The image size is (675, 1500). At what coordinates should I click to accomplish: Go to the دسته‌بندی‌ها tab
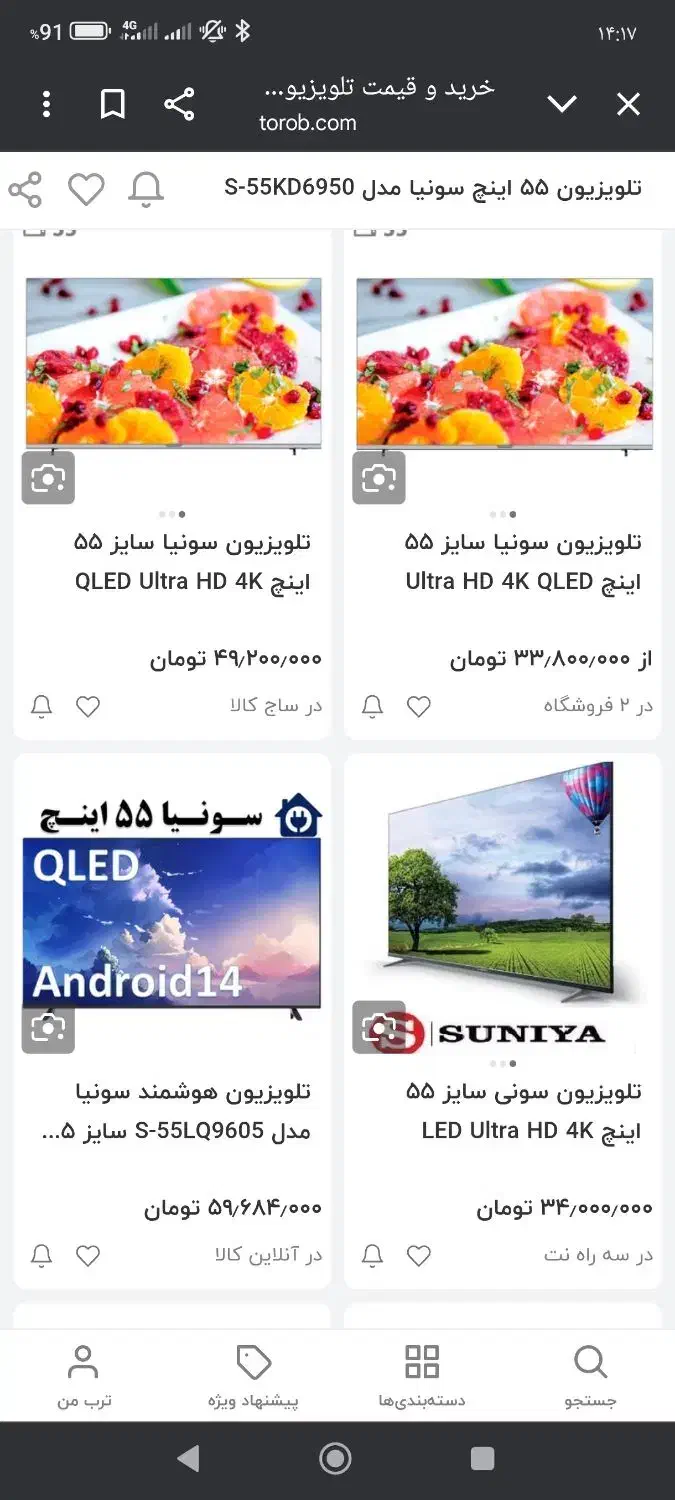pyautogui.click(x=421, y=1376)
